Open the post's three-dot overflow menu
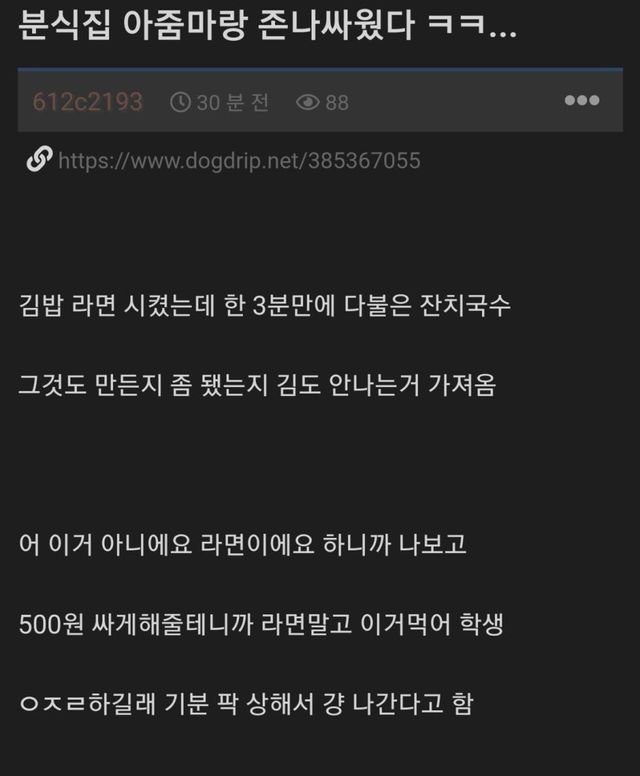The image size is (640, 776). (x=581, y=101)
